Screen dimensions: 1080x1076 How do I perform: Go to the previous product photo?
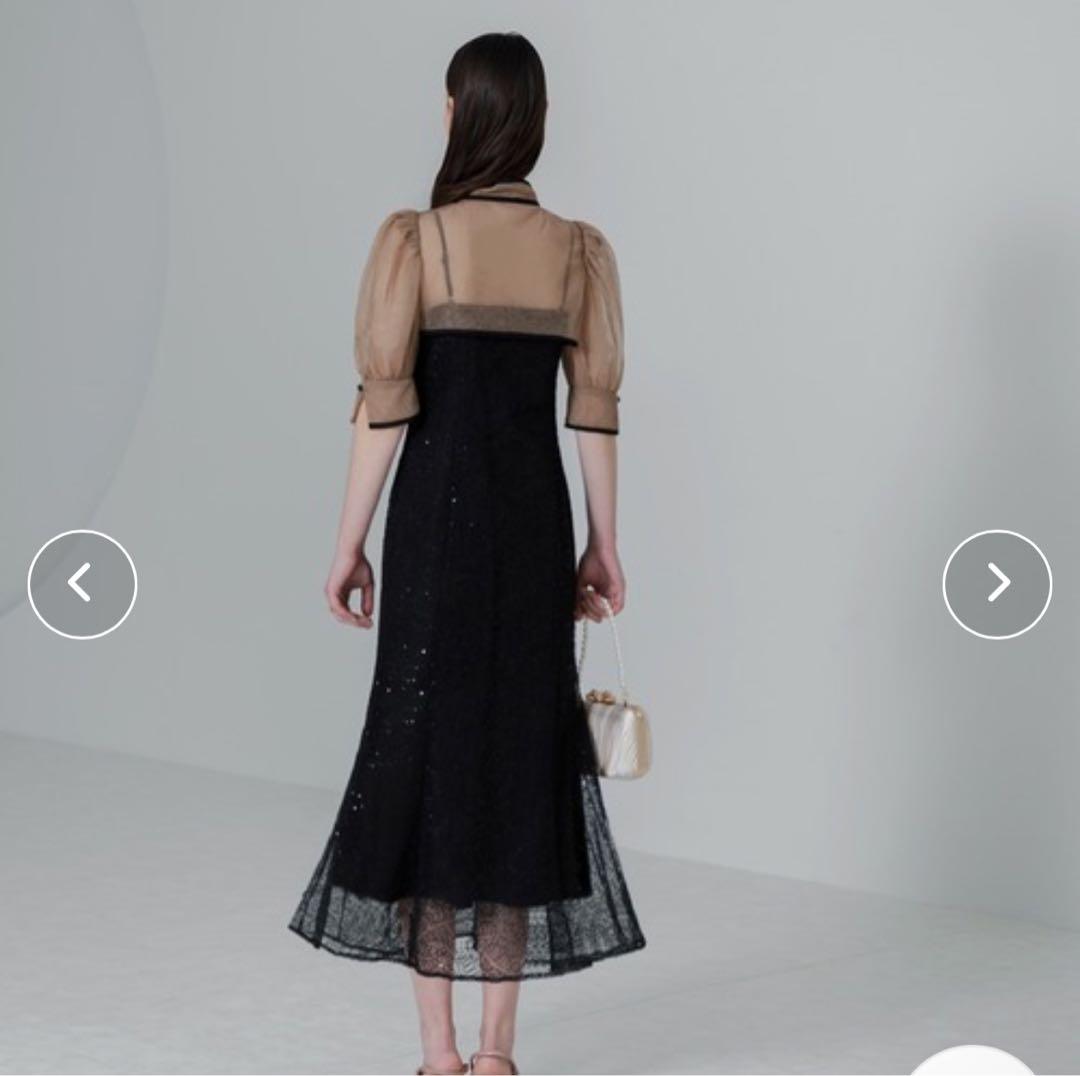(82, 584)
